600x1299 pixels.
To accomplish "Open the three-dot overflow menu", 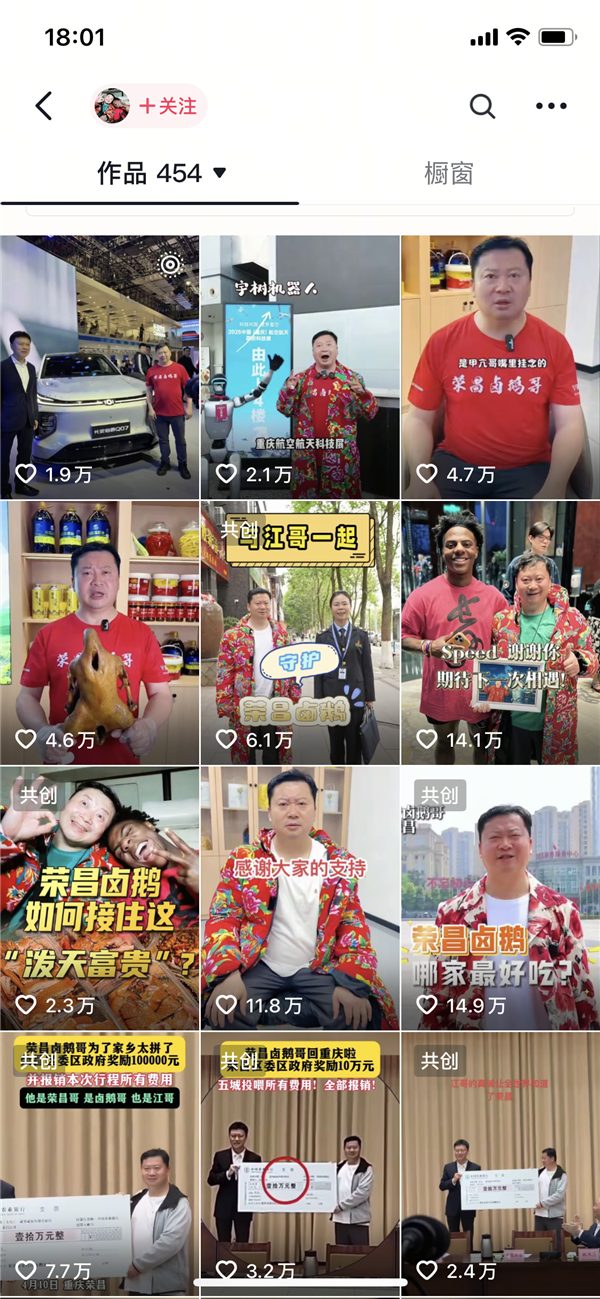I will 551,106.
